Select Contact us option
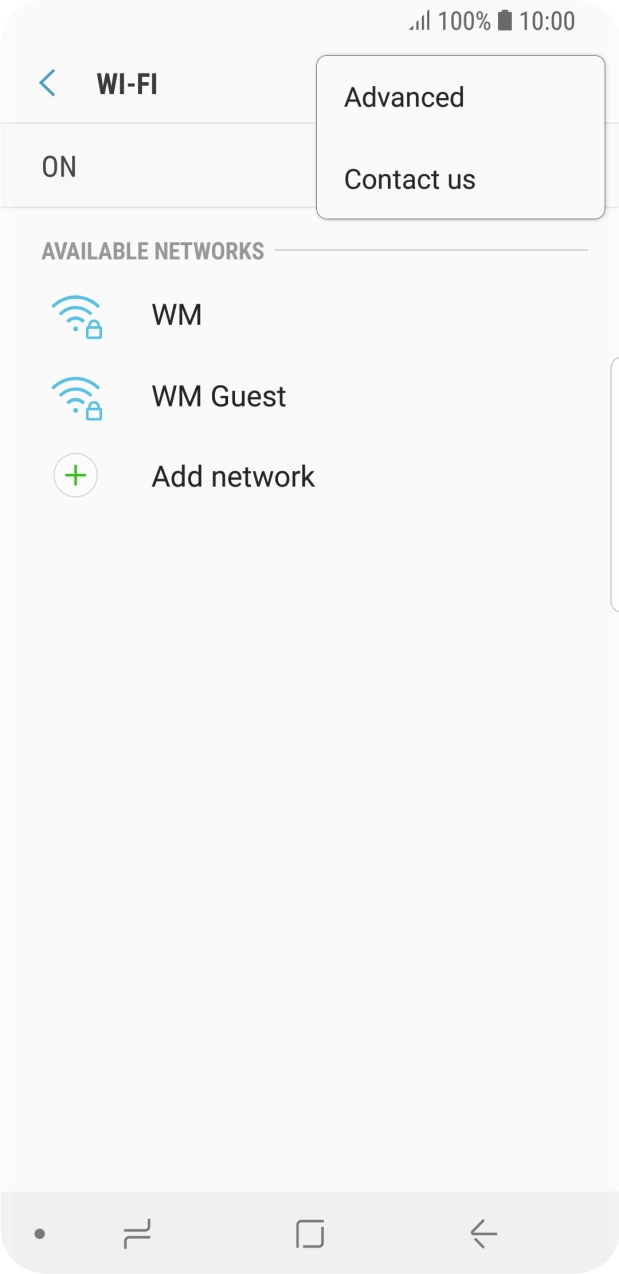The height and width of the screenshot is (1274, 619). pos(410,180)
